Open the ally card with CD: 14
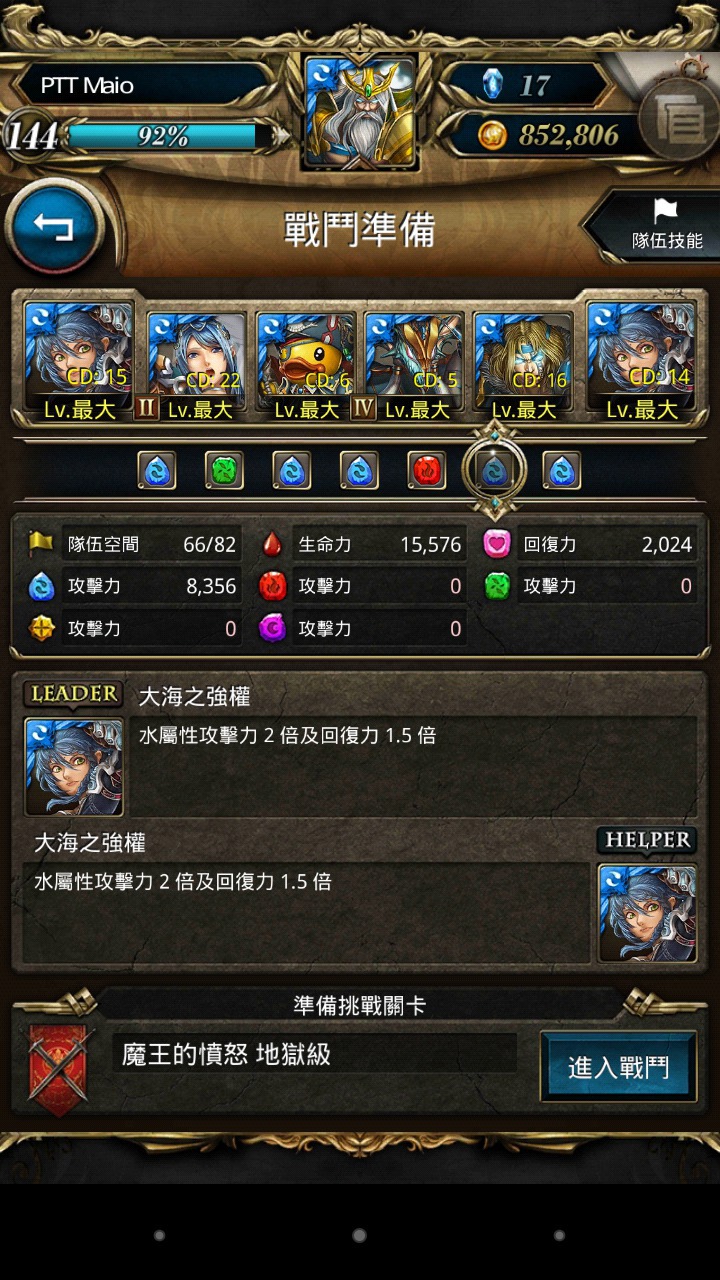Screen dimensions: 720x1280 pyautogui.click(x=641, y=362)
